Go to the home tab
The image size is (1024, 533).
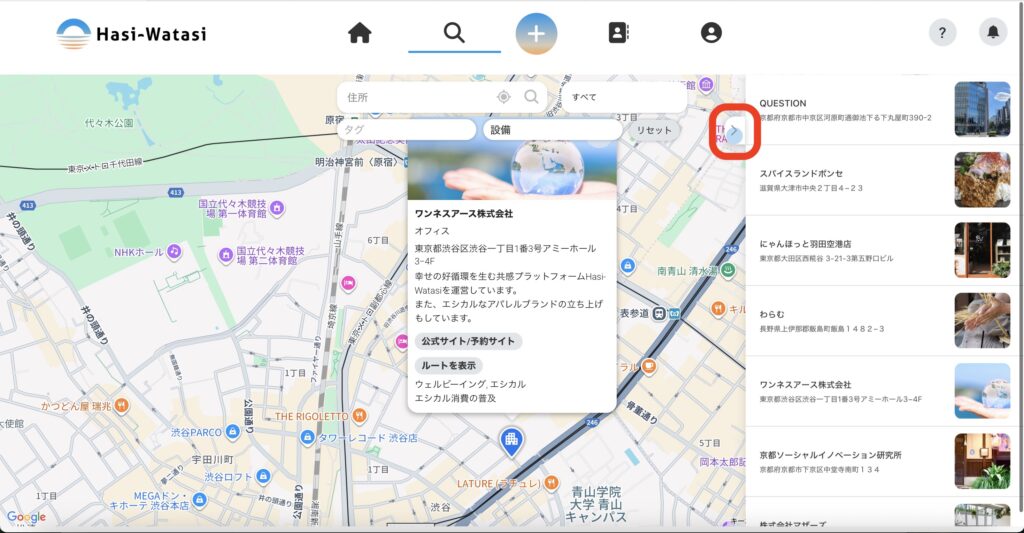pos(360,33)
